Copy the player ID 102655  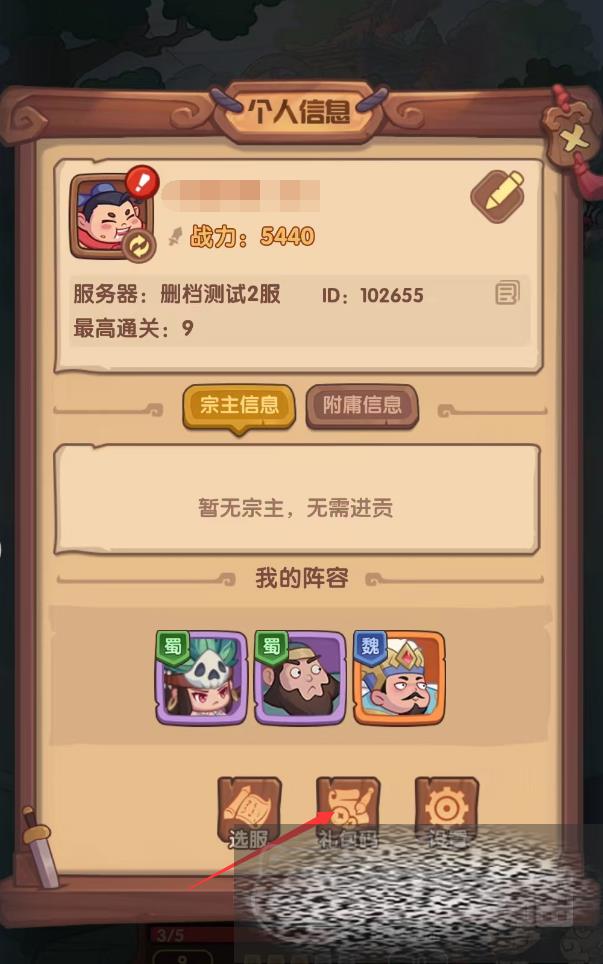tap(507, 294)
